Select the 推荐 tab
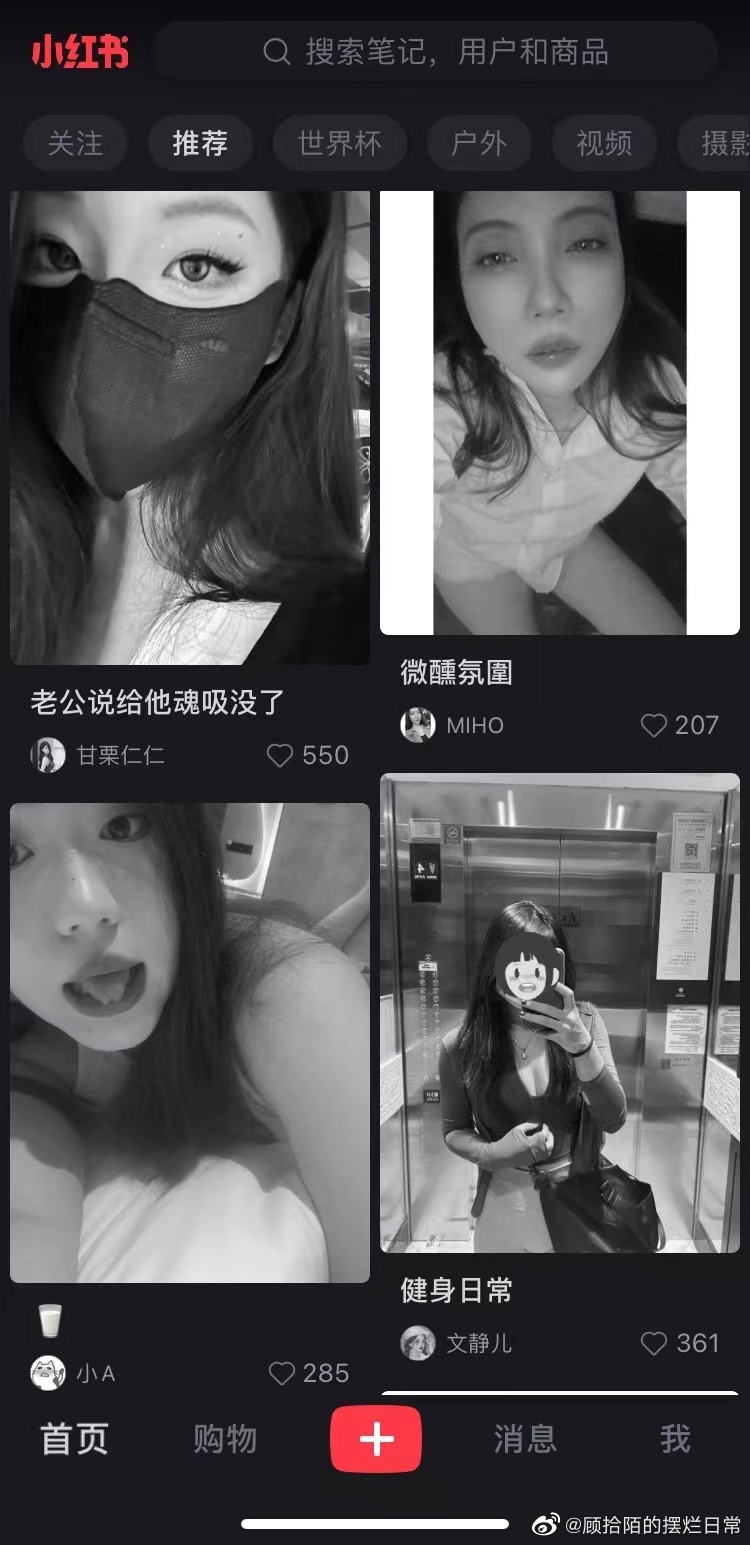The width and height of the screenshot is (750, 1545). [x=200, y=143]
